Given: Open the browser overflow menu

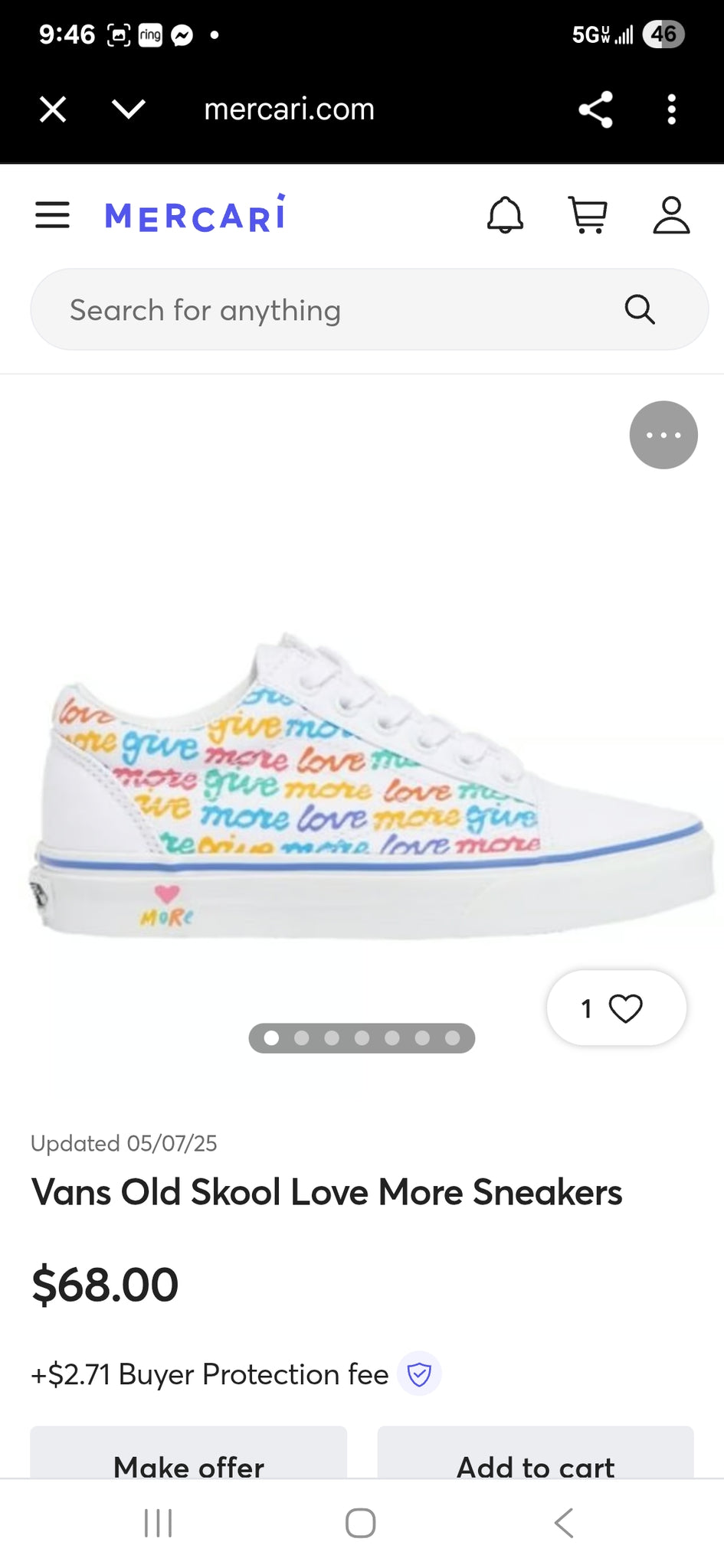Looking at the screenshot, I should 671,109.
